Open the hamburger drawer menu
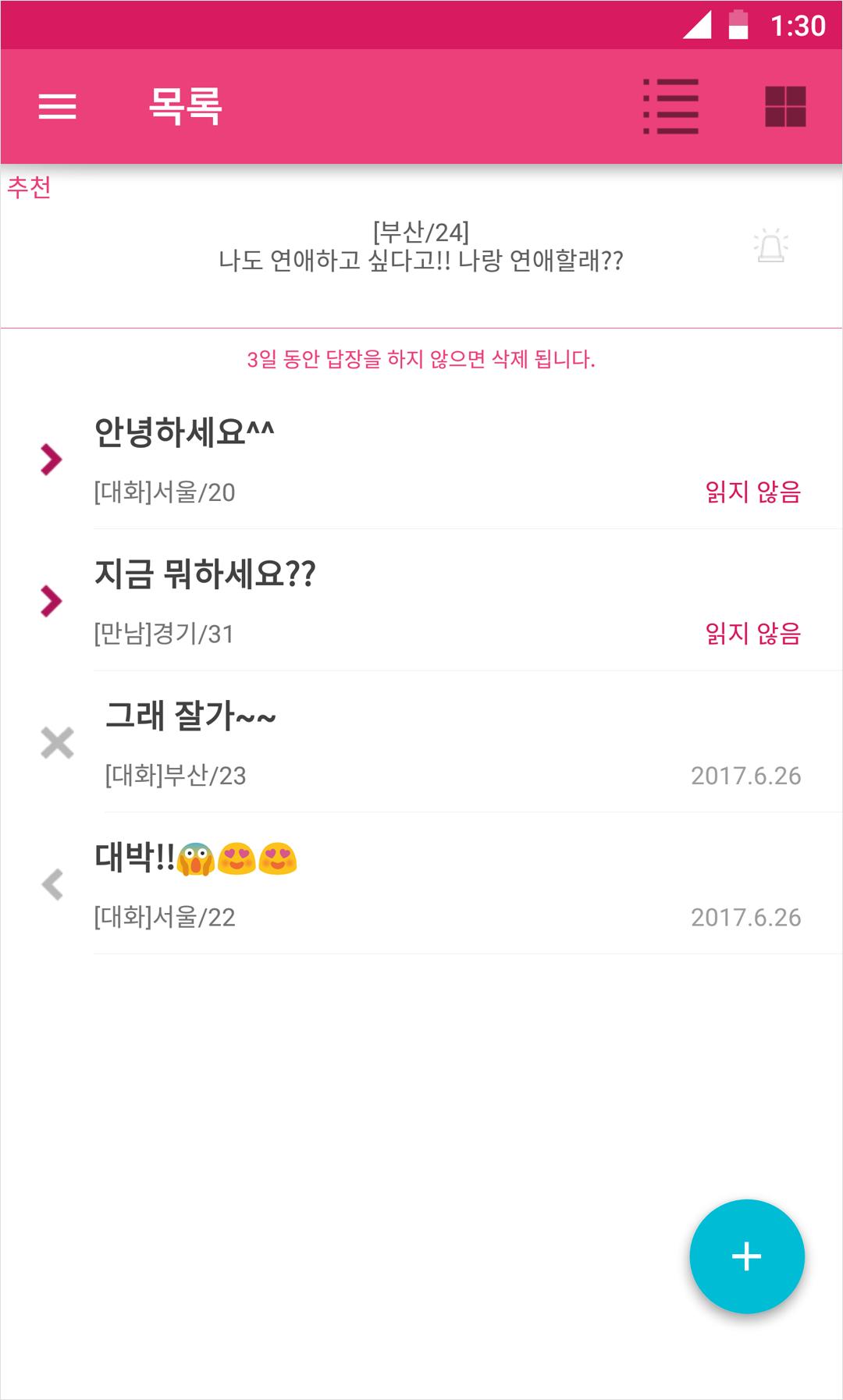 (58, 106)
